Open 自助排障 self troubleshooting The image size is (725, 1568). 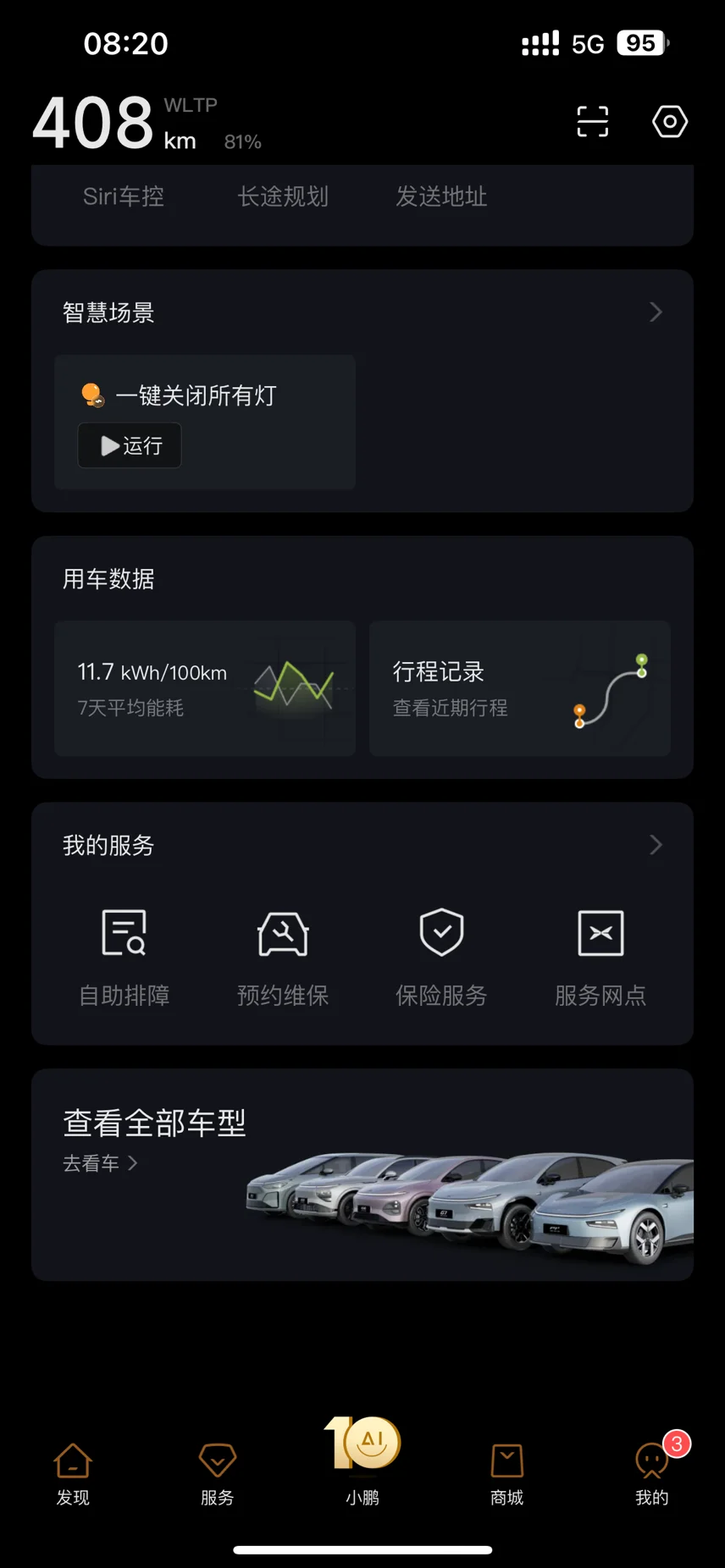click(x=125, y=958)
